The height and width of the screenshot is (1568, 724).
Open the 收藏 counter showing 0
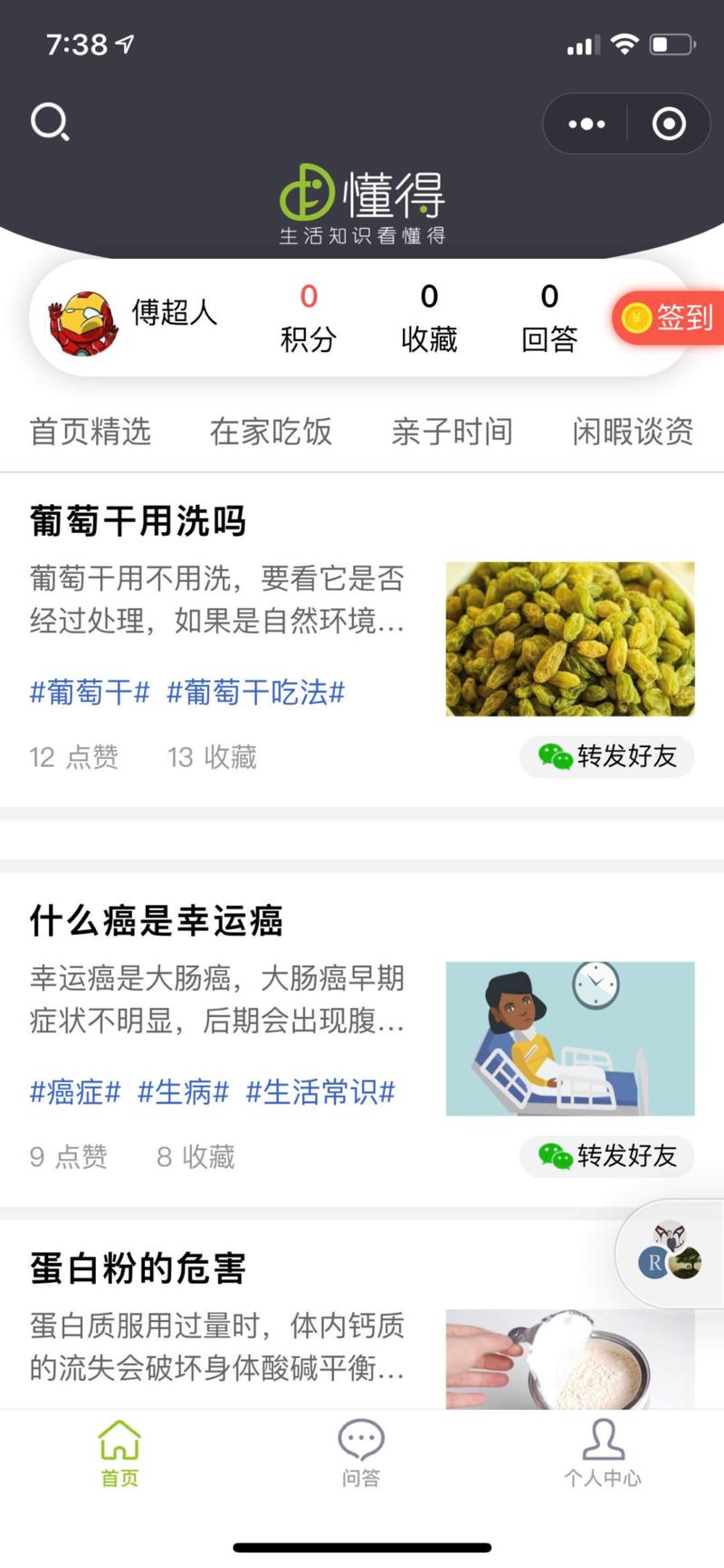coord(428,317)
